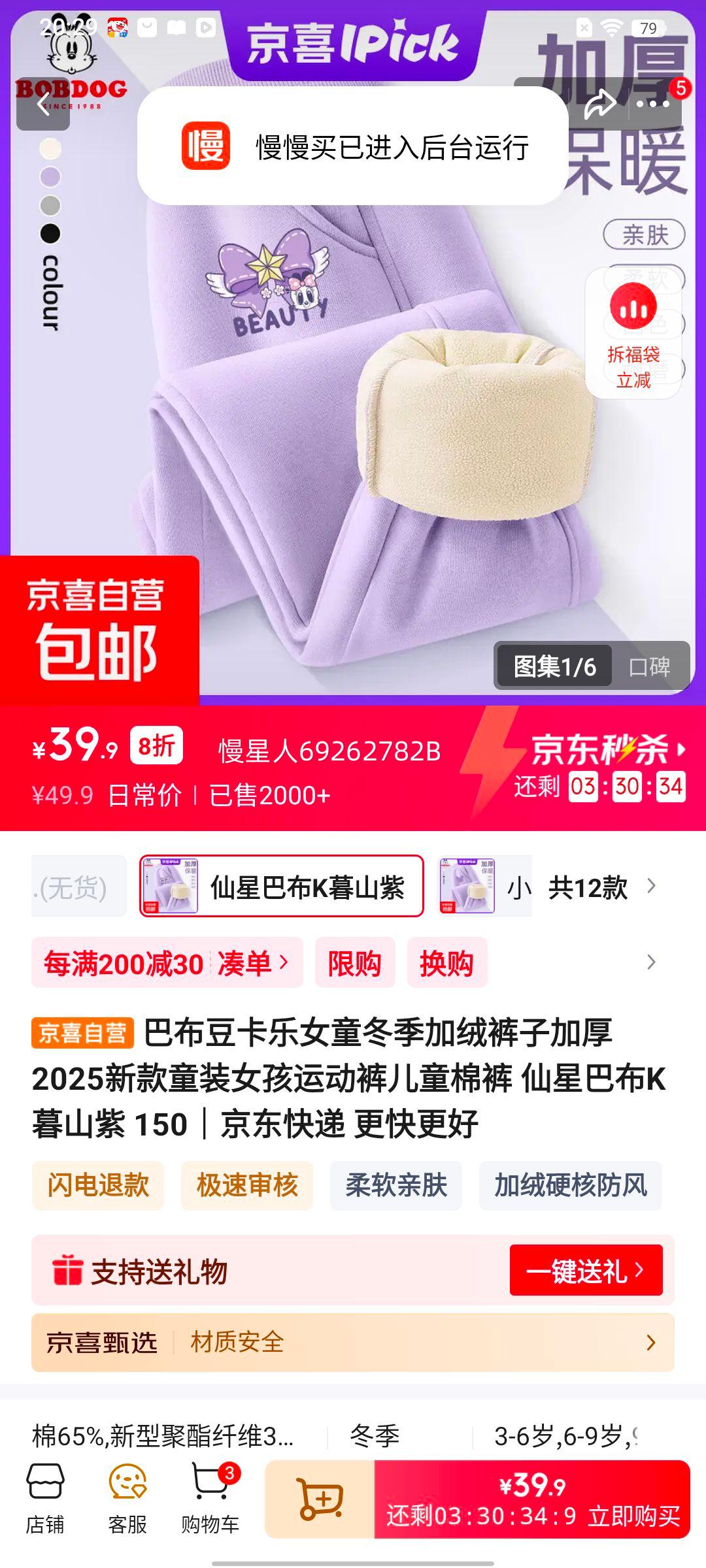The height and width of the screenshot is (1568, 706).
Task: Expand the 京喜甄选 材质安全 section
Action: tap(650, 1342)
